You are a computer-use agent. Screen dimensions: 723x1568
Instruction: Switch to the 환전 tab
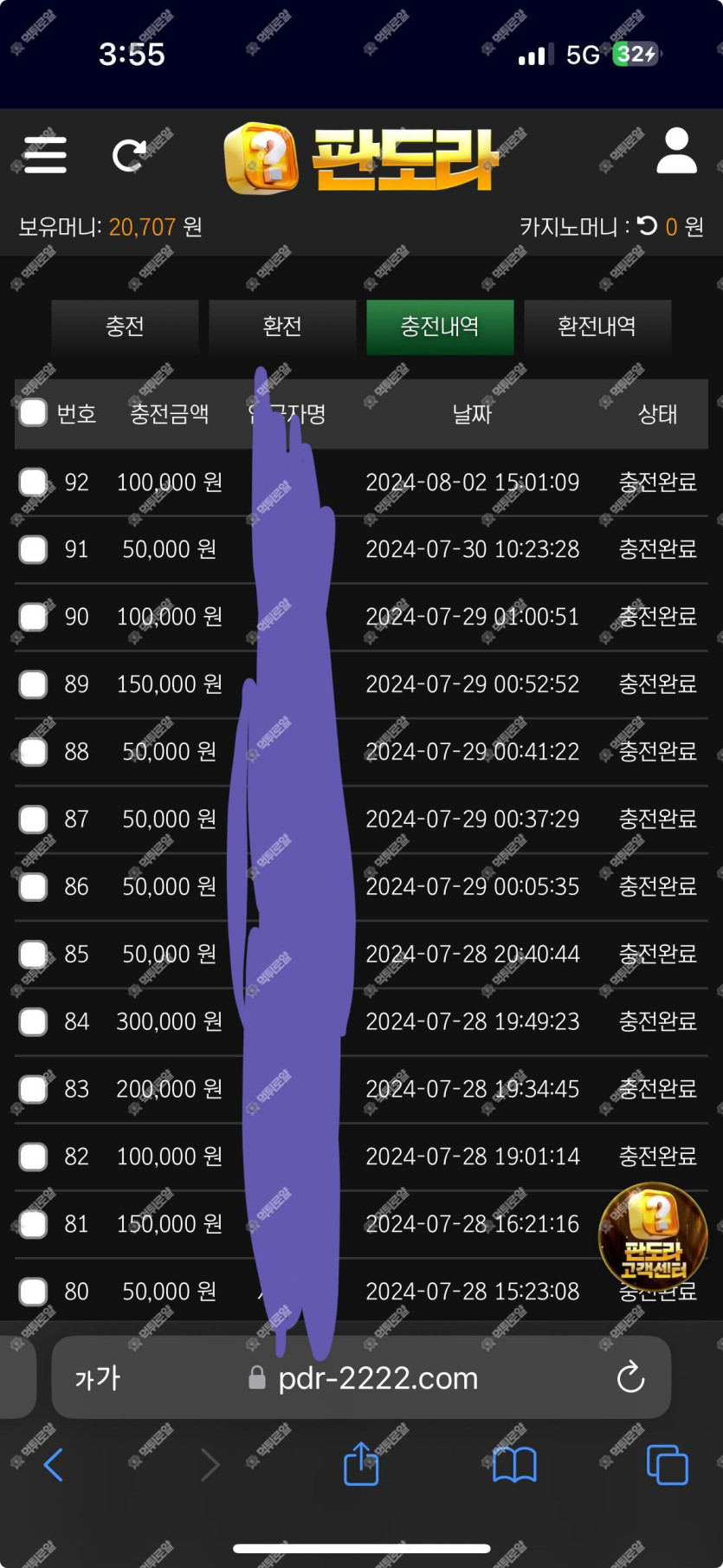[282, 327]
